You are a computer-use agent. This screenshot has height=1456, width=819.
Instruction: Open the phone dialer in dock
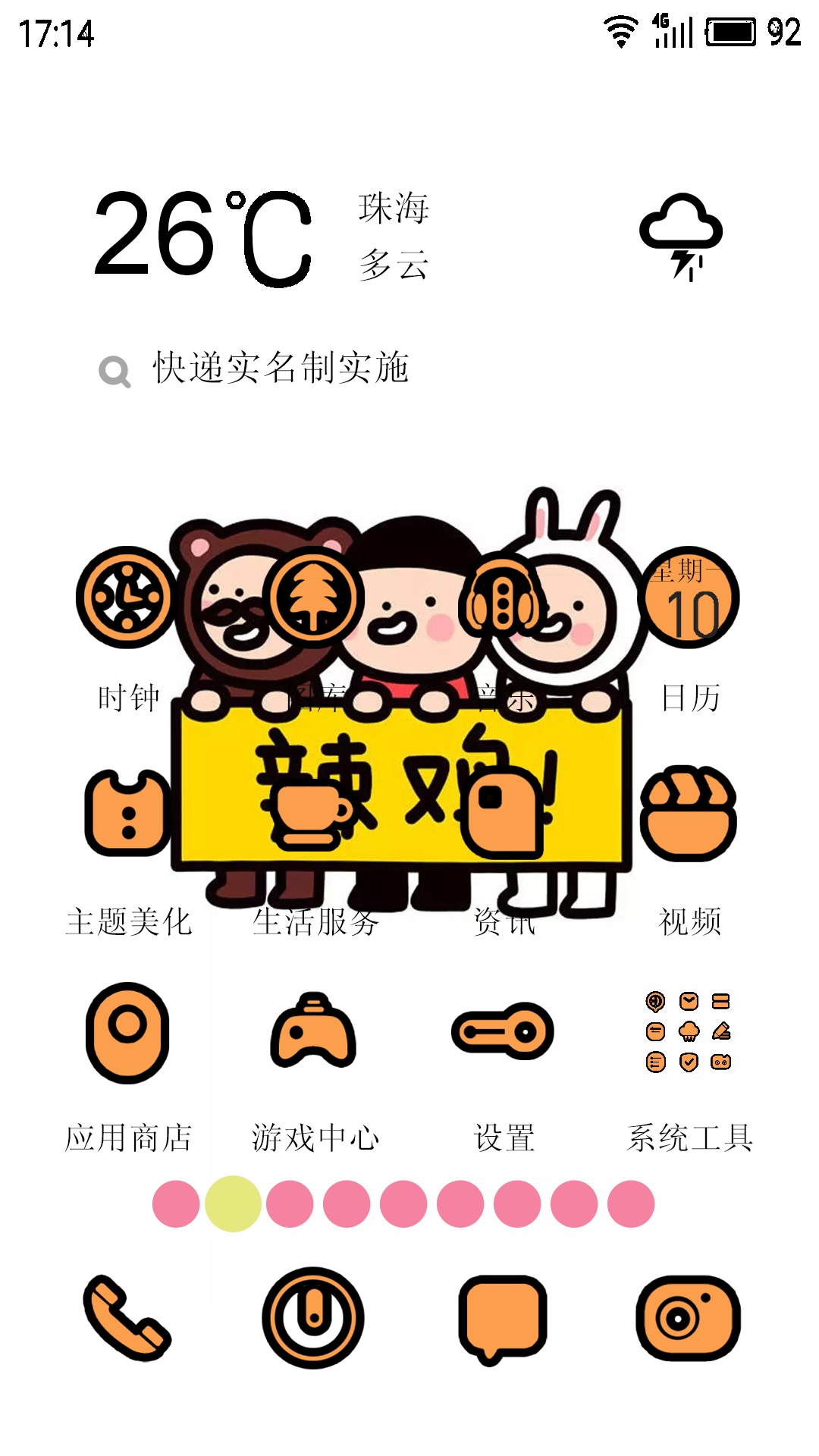[127, 1318]
